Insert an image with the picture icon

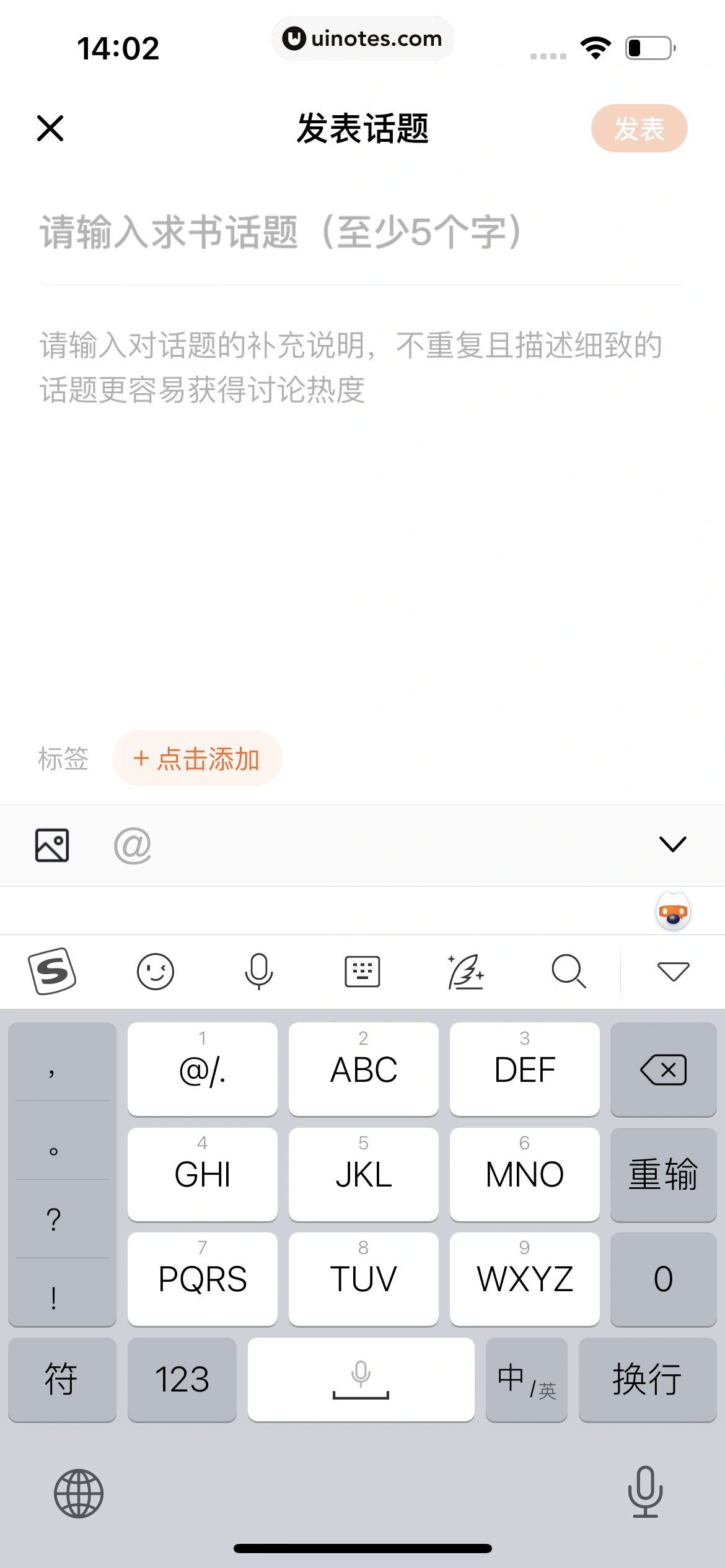pyautogui.click(x=52, y=845)
